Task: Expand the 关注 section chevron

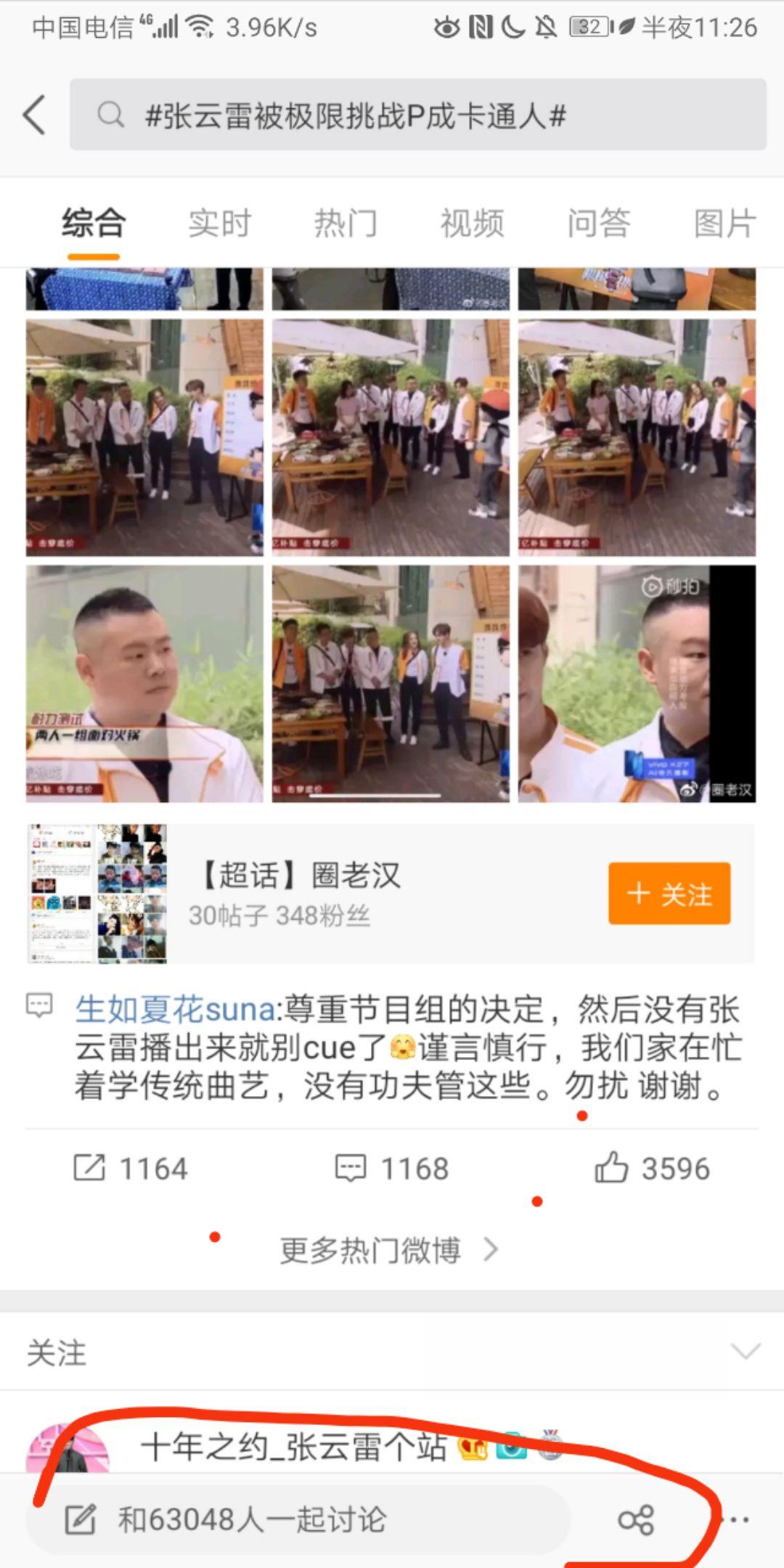Action: 746,1352
